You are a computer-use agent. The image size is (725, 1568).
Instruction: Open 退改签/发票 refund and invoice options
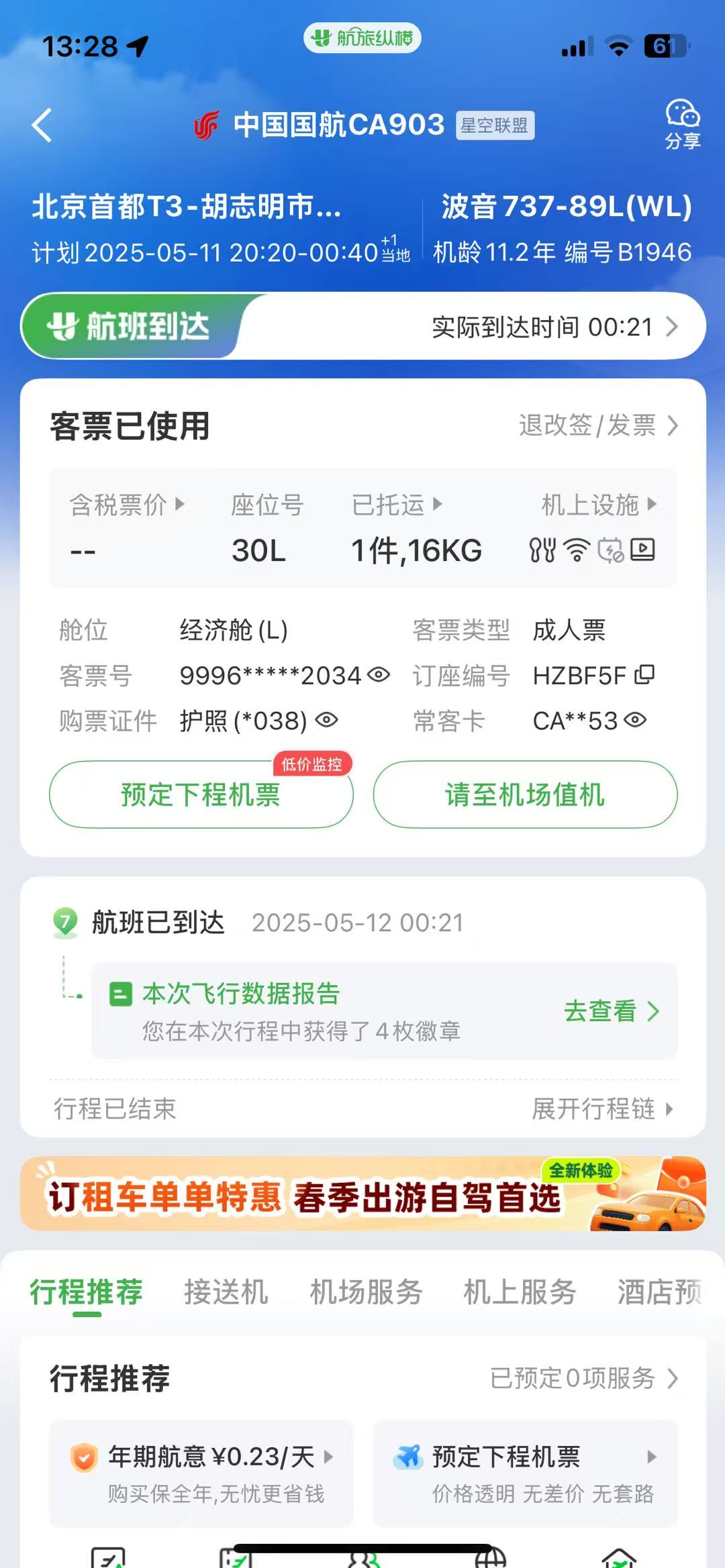(597, 425)
